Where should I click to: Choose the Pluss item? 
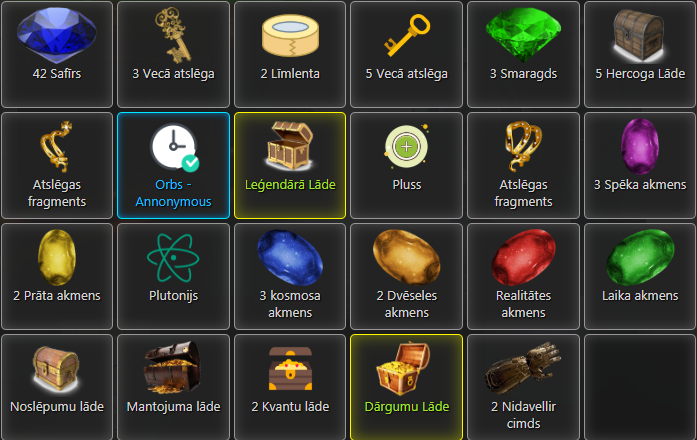407,165
